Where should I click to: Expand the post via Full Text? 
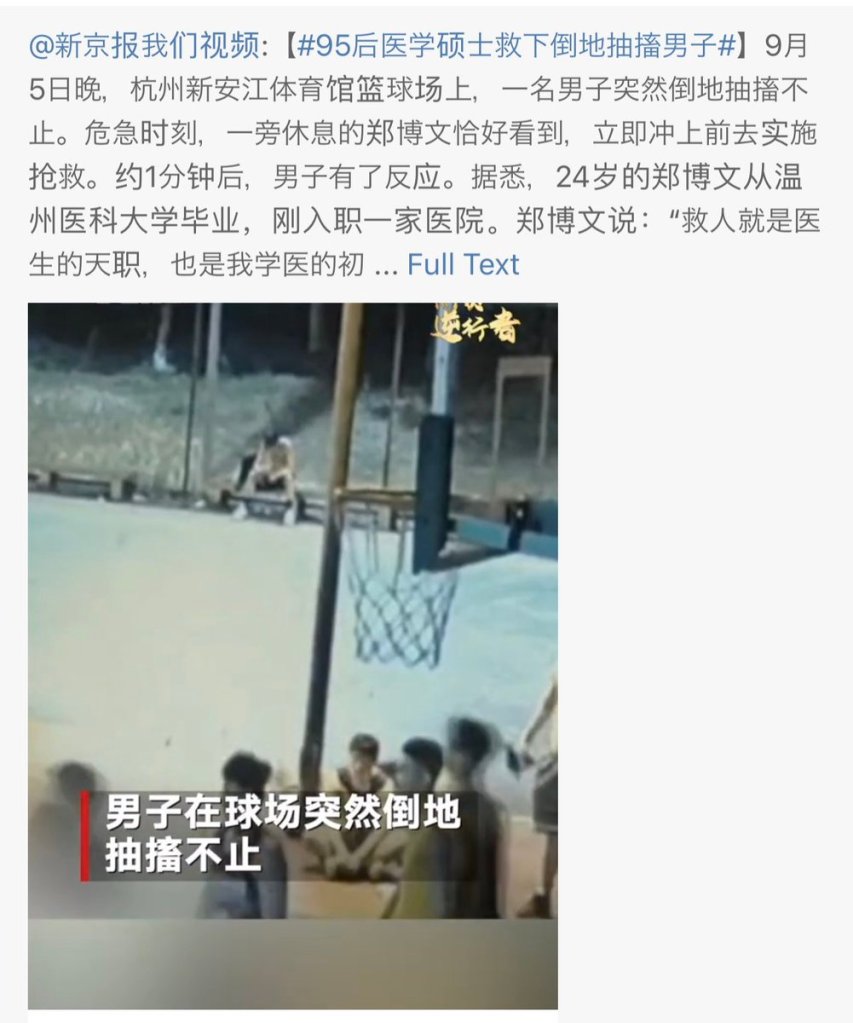(x=463, y=265)
